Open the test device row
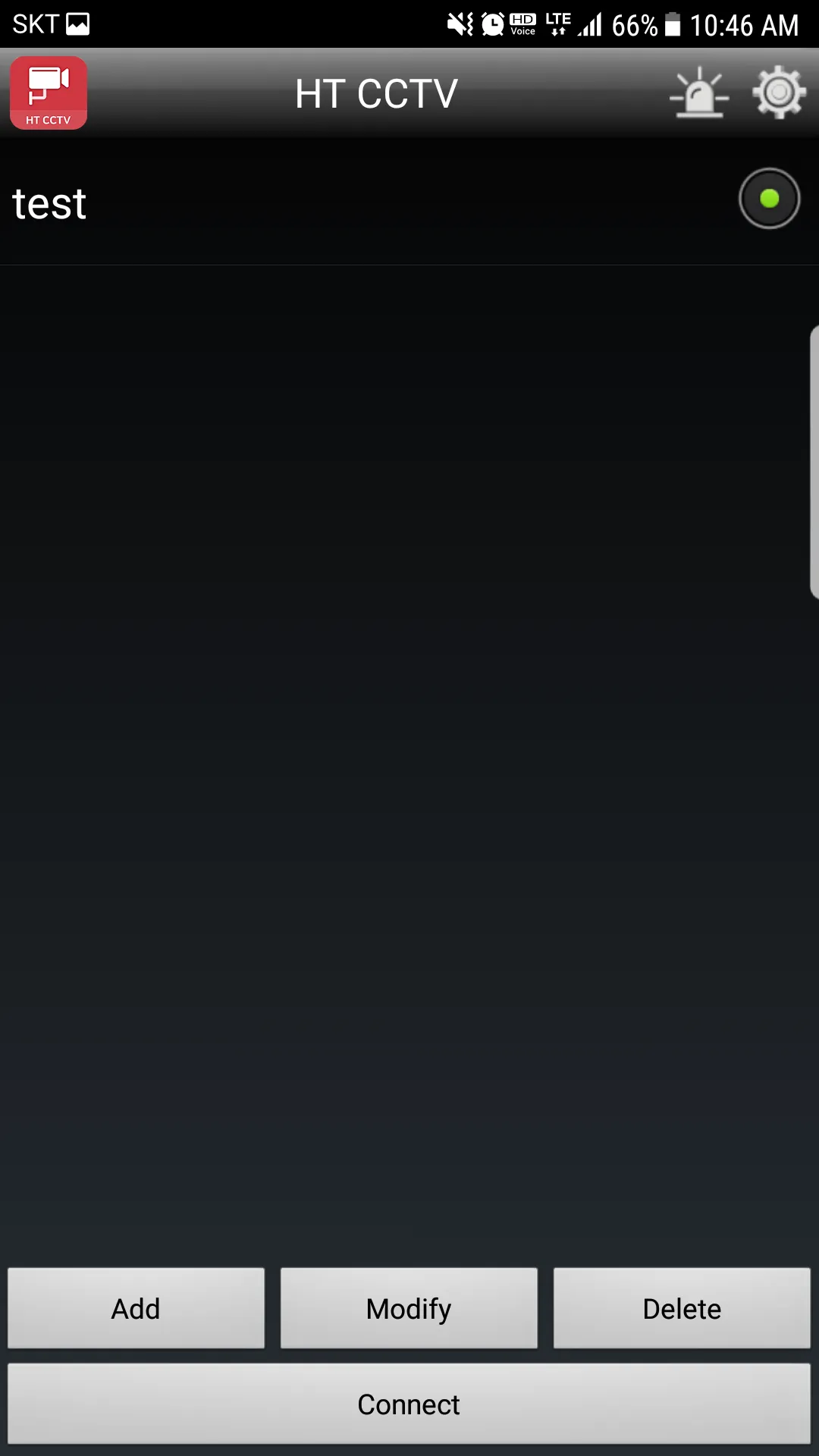 303,203
